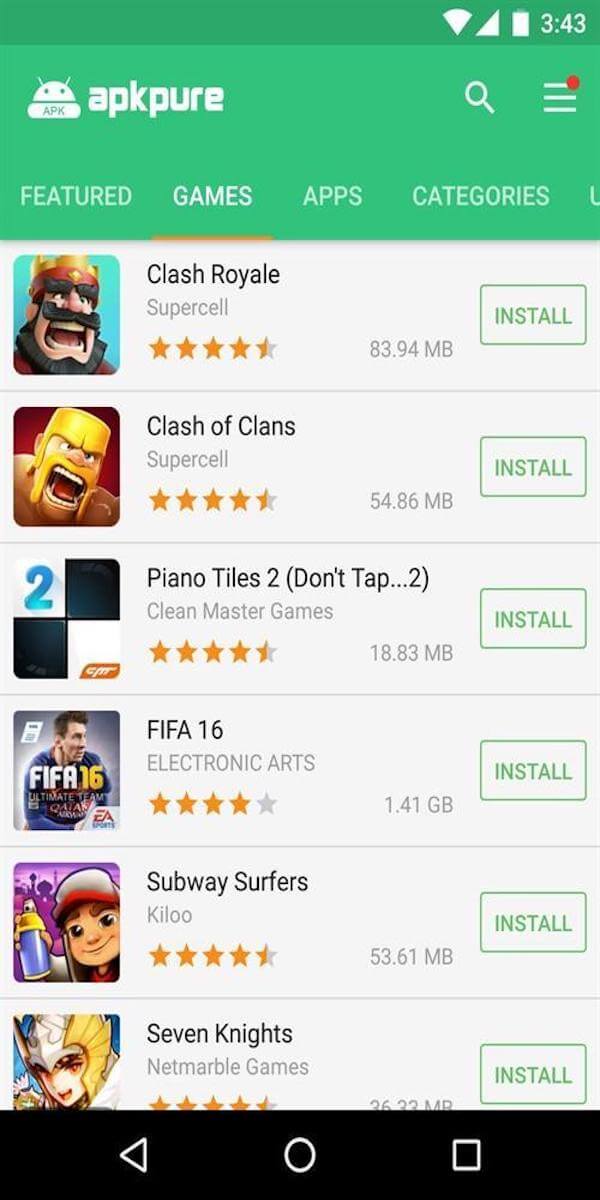This screenshot has width=600, height=1200.
Task: Install Piano Tiles 2
Action: (x=532, y=619)
